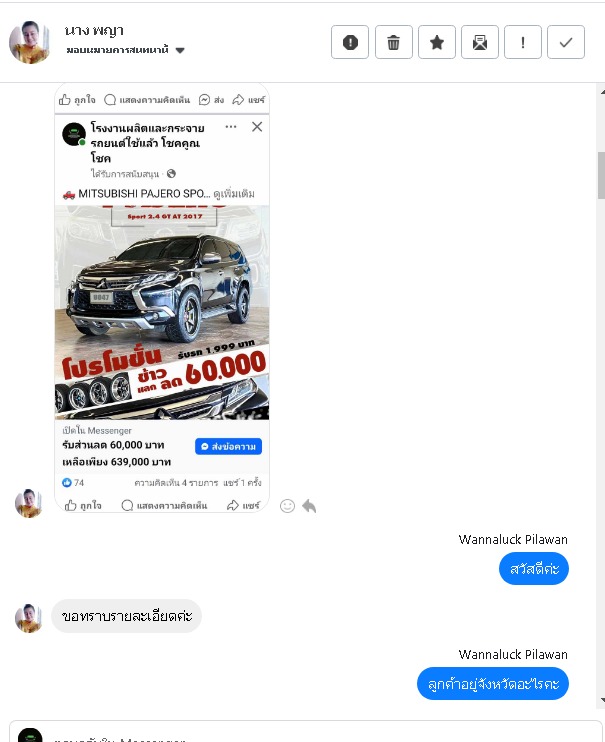This screenshot has width=605, height=742.
Task: Open นาง พญา's profile picture
Action: (x=30, y=42)
